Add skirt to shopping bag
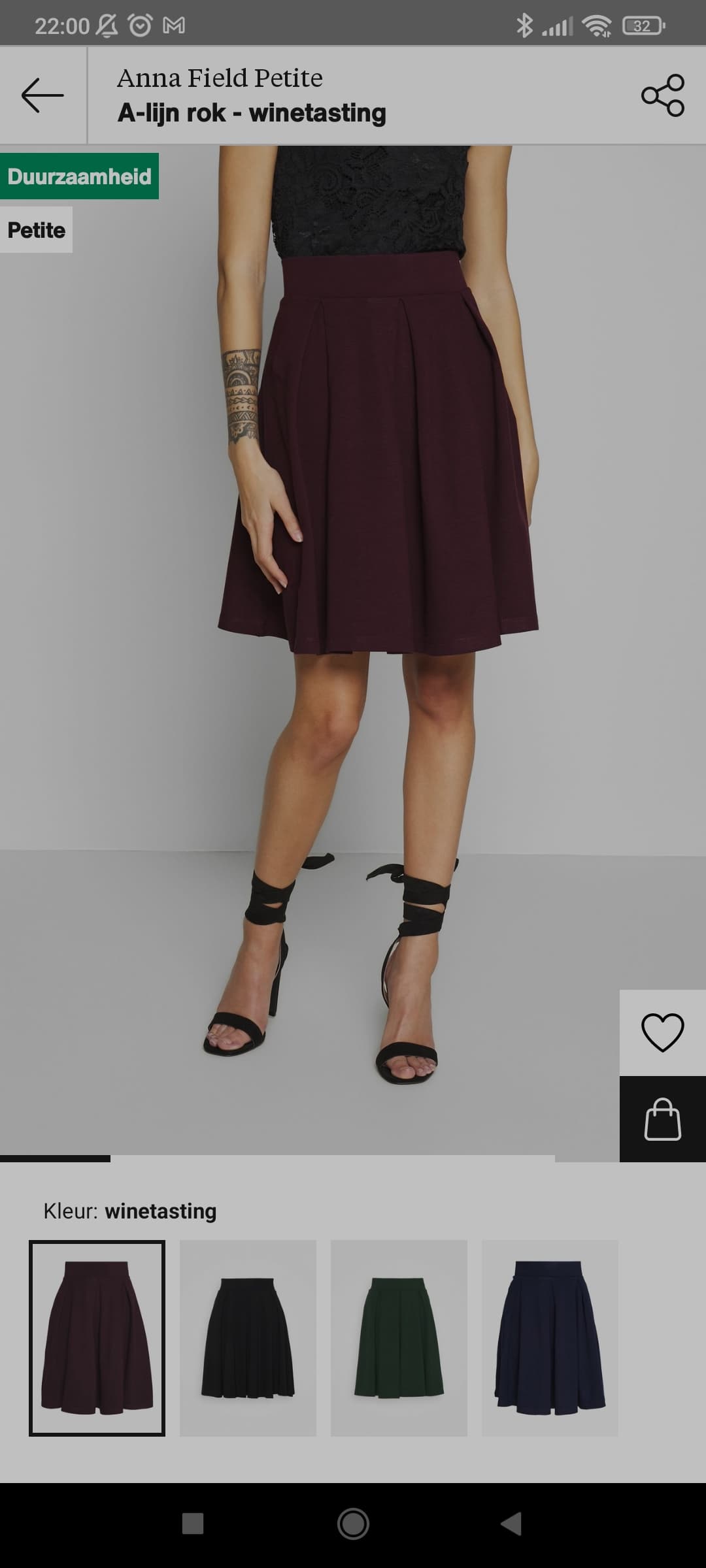The height and width of the screenshot is (1568, 706). (x=663, y=1119)
